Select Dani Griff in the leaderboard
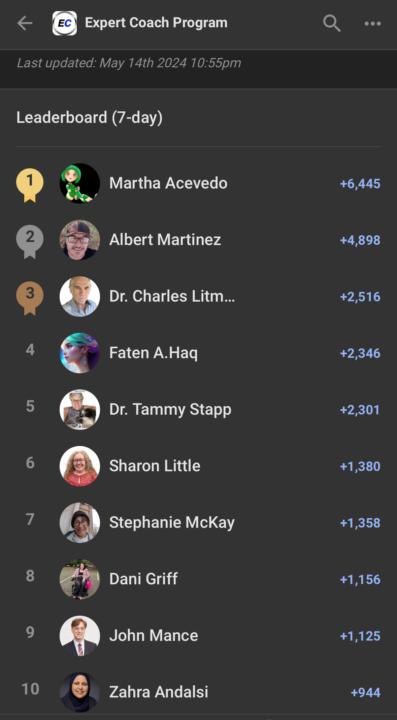 [198, 579]
